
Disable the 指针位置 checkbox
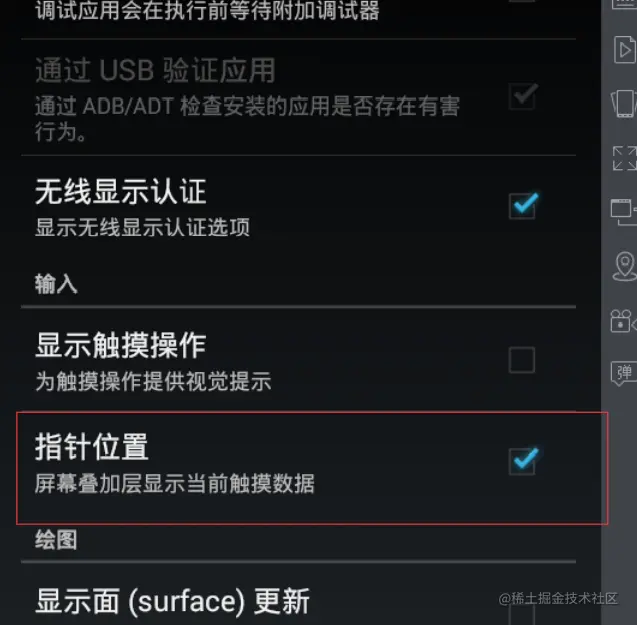point(522,461)
